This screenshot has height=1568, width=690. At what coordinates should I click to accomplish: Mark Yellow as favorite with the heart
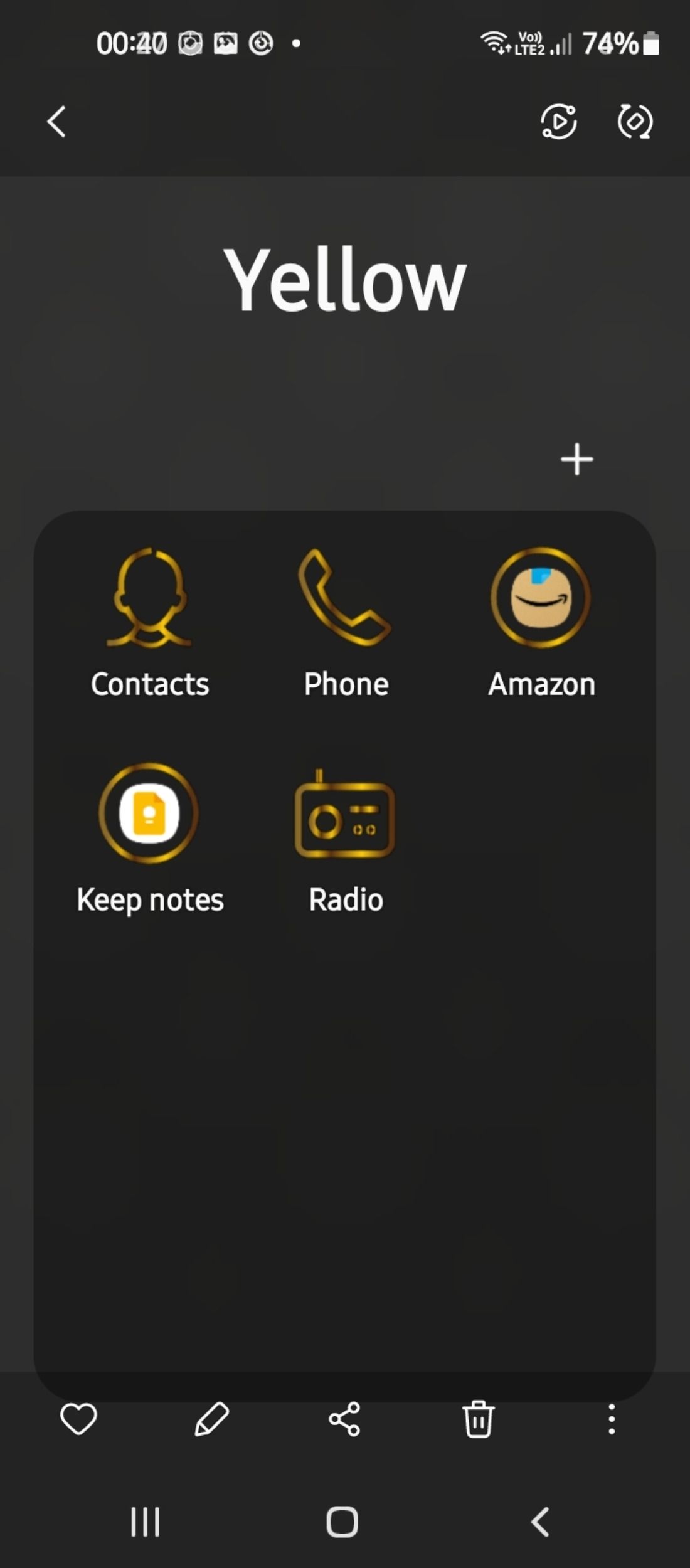(78, 1419)
